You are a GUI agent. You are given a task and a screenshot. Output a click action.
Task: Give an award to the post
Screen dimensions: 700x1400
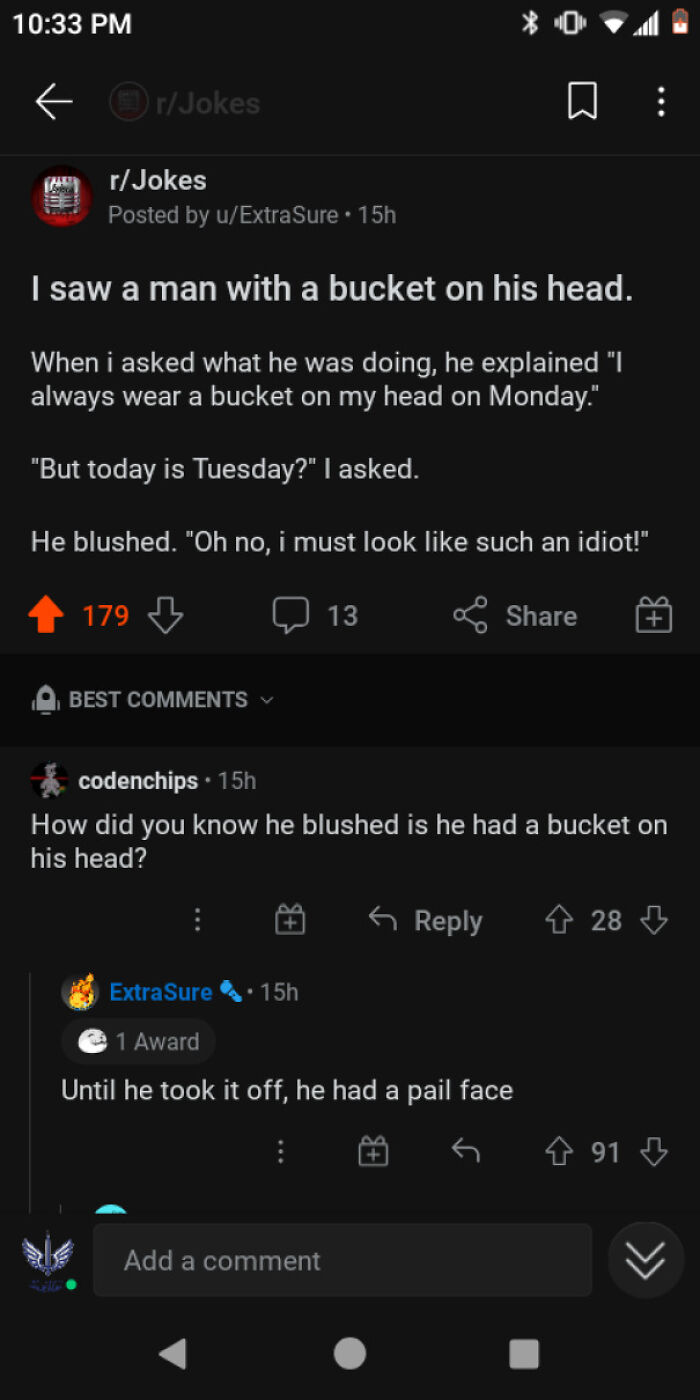pyautogui.click(x=654, y=616)
